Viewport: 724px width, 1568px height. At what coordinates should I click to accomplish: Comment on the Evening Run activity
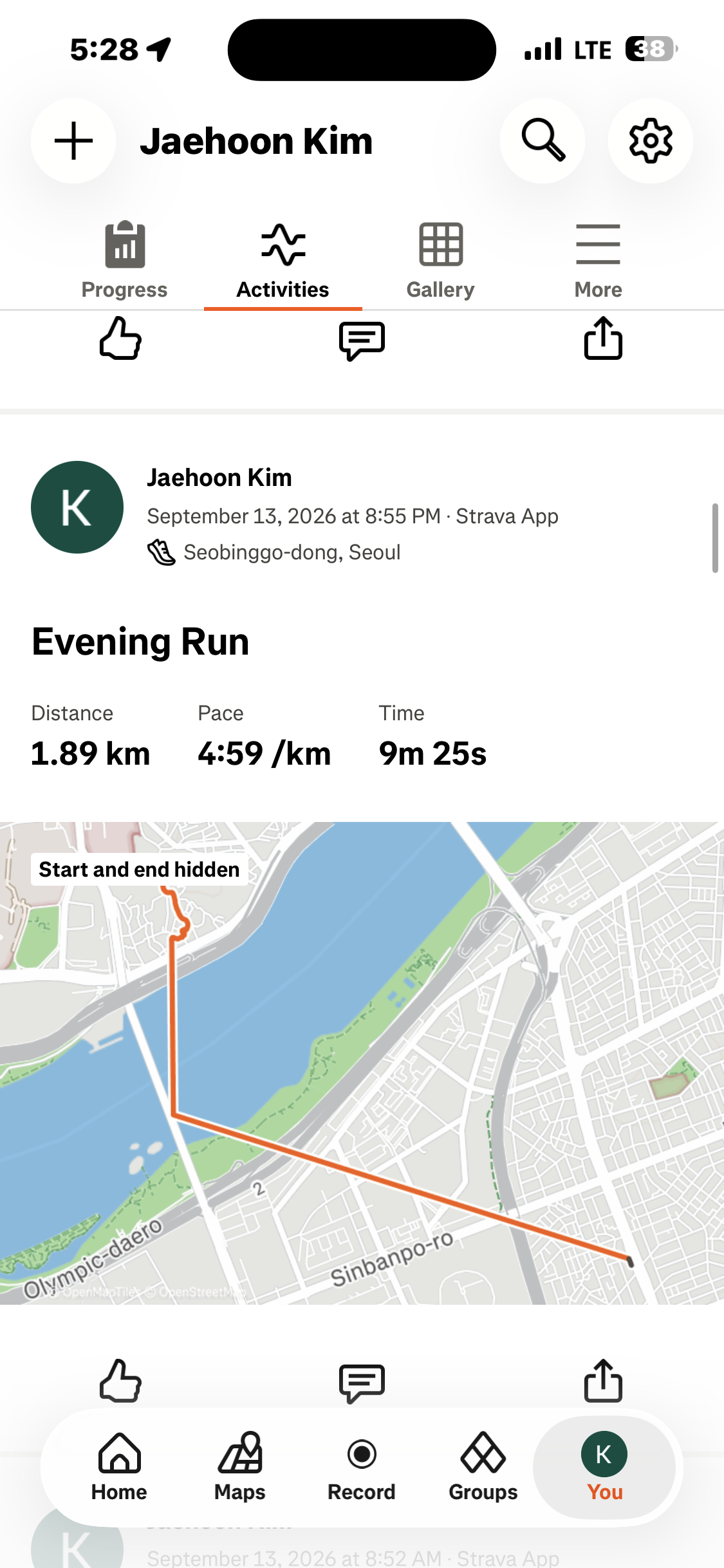[362, 1383]
